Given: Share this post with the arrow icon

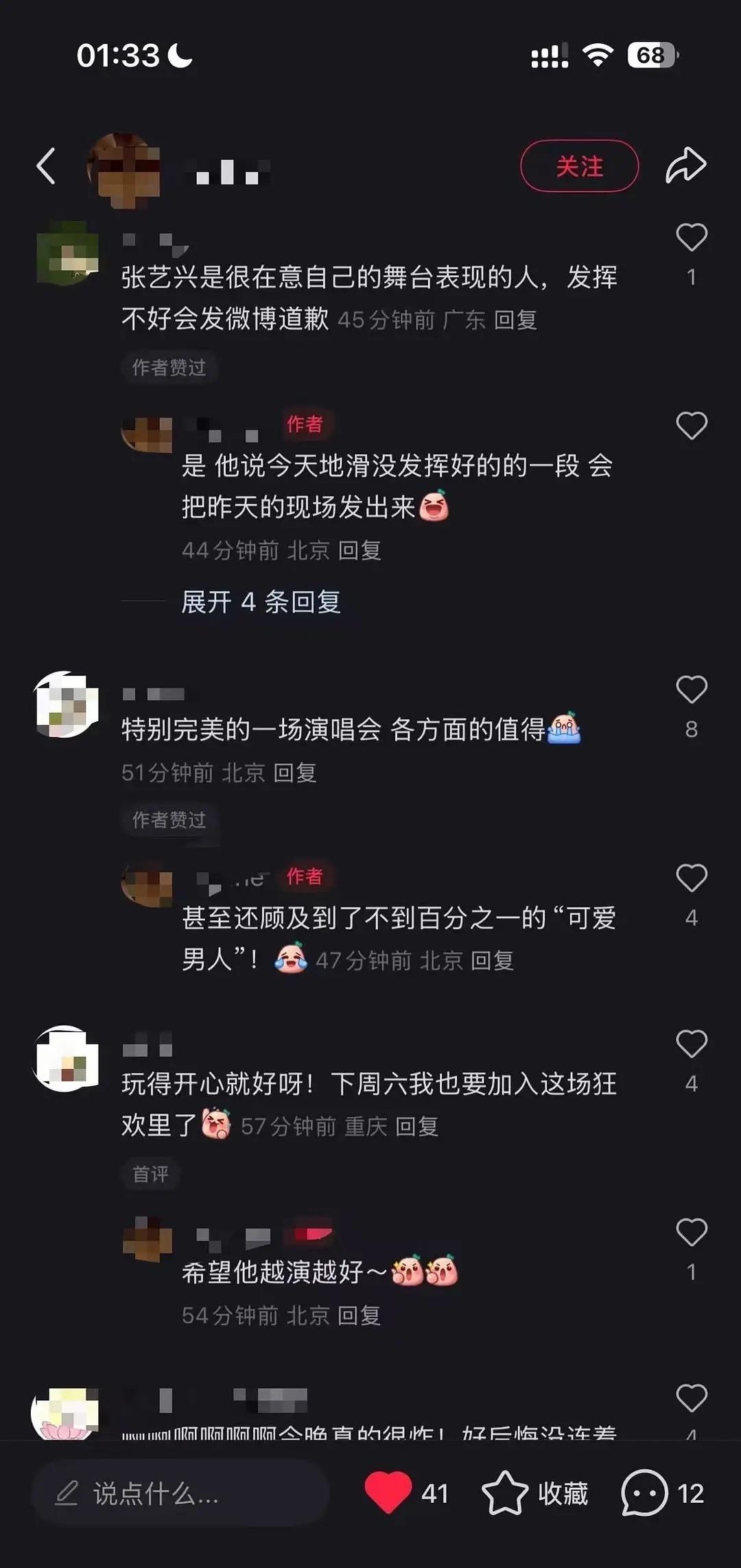Looking at the screenshot, I should click(685, 165).
